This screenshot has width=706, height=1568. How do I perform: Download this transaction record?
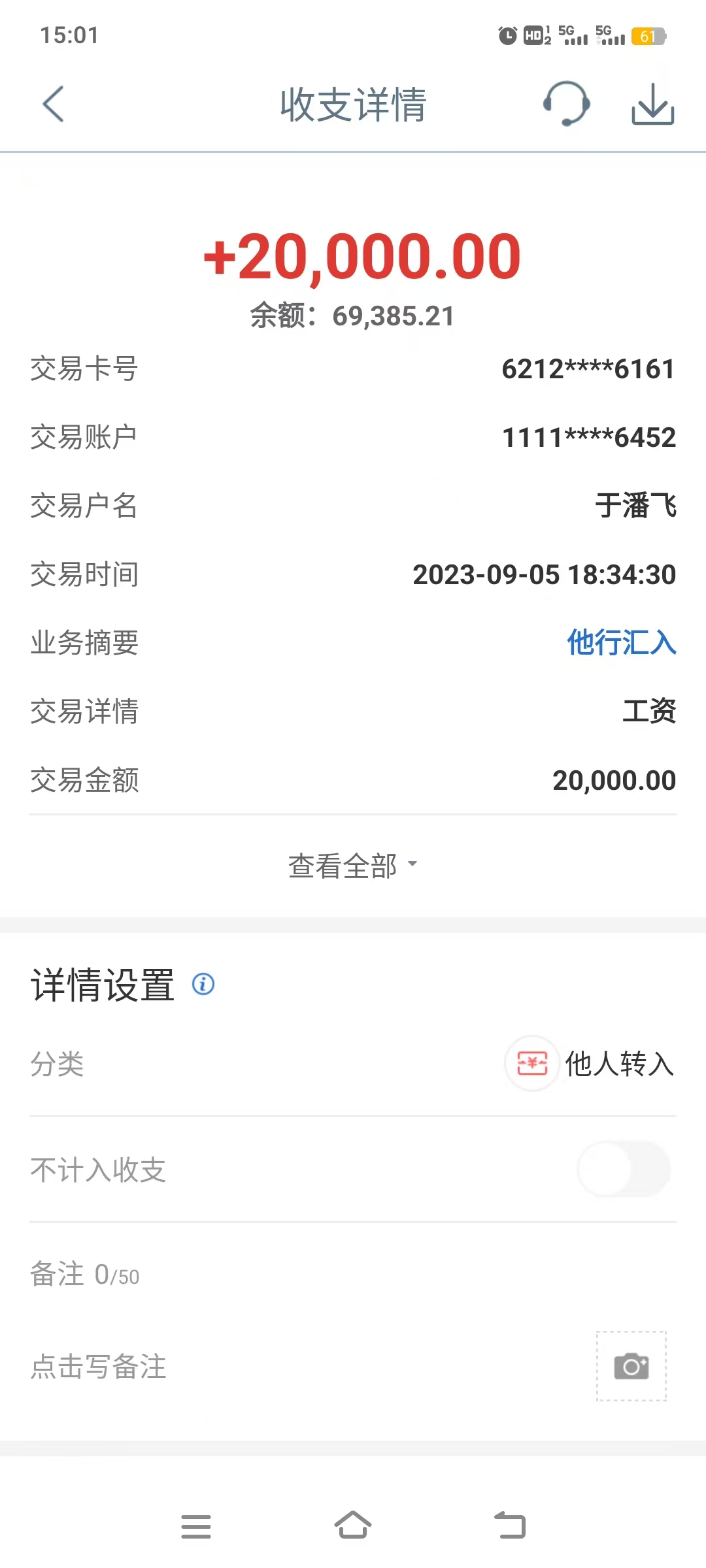tap(652, 103)
